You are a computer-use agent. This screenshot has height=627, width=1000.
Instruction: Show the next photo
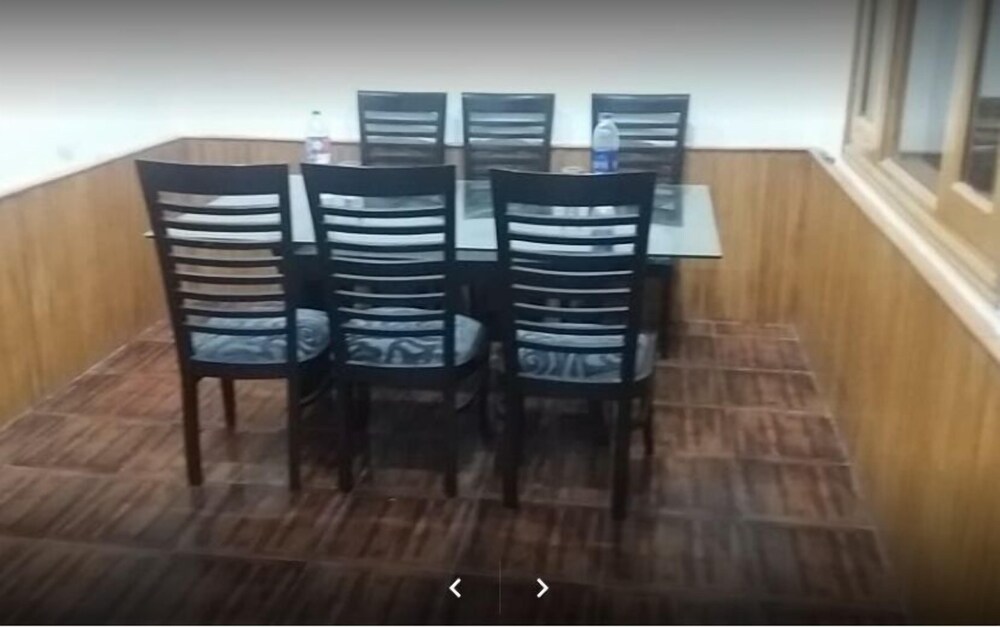pos(542,588)
